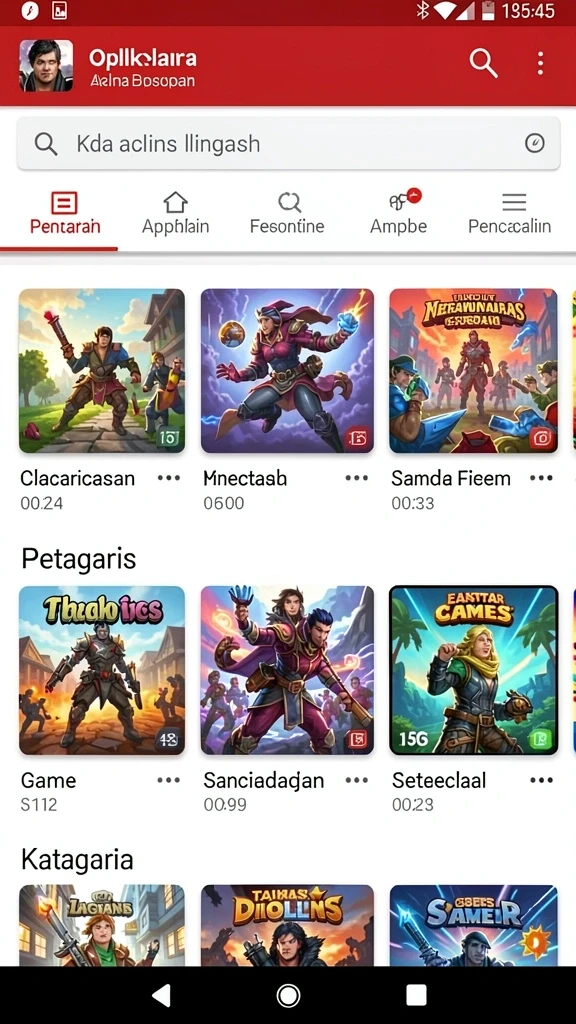Focus the 'Kda aclins llingash' search field
The width and height of the screenshot is (576, 1024).
click(288, 143)
